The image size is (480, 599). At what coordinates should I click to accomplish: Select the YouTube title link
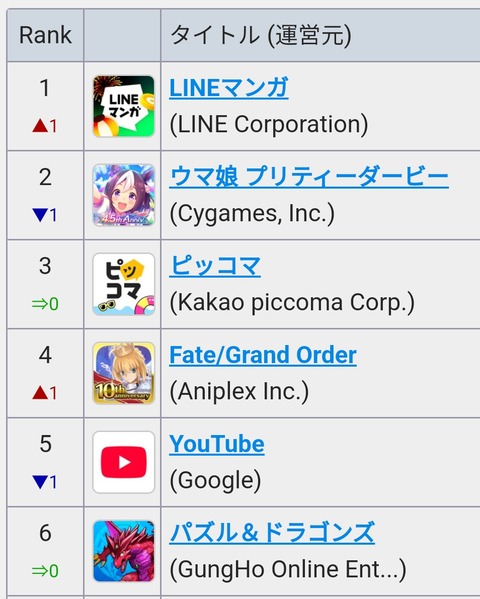click(x=217, y=444)
